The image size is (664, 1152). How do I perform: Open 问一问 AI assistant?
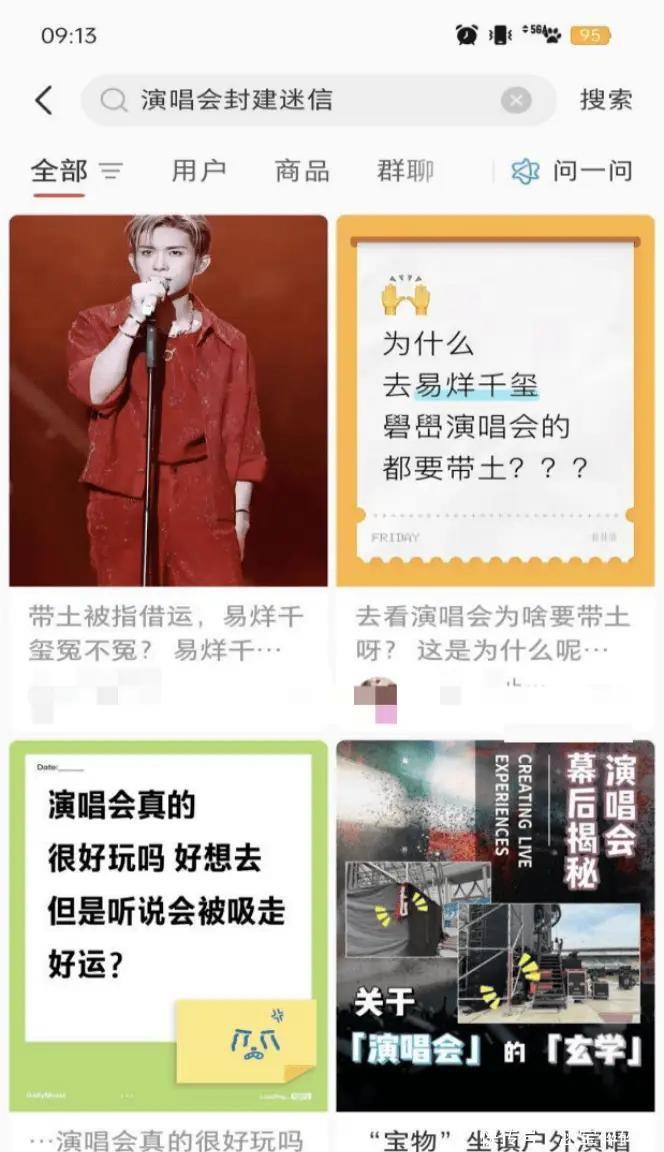(x=572, y=171)
